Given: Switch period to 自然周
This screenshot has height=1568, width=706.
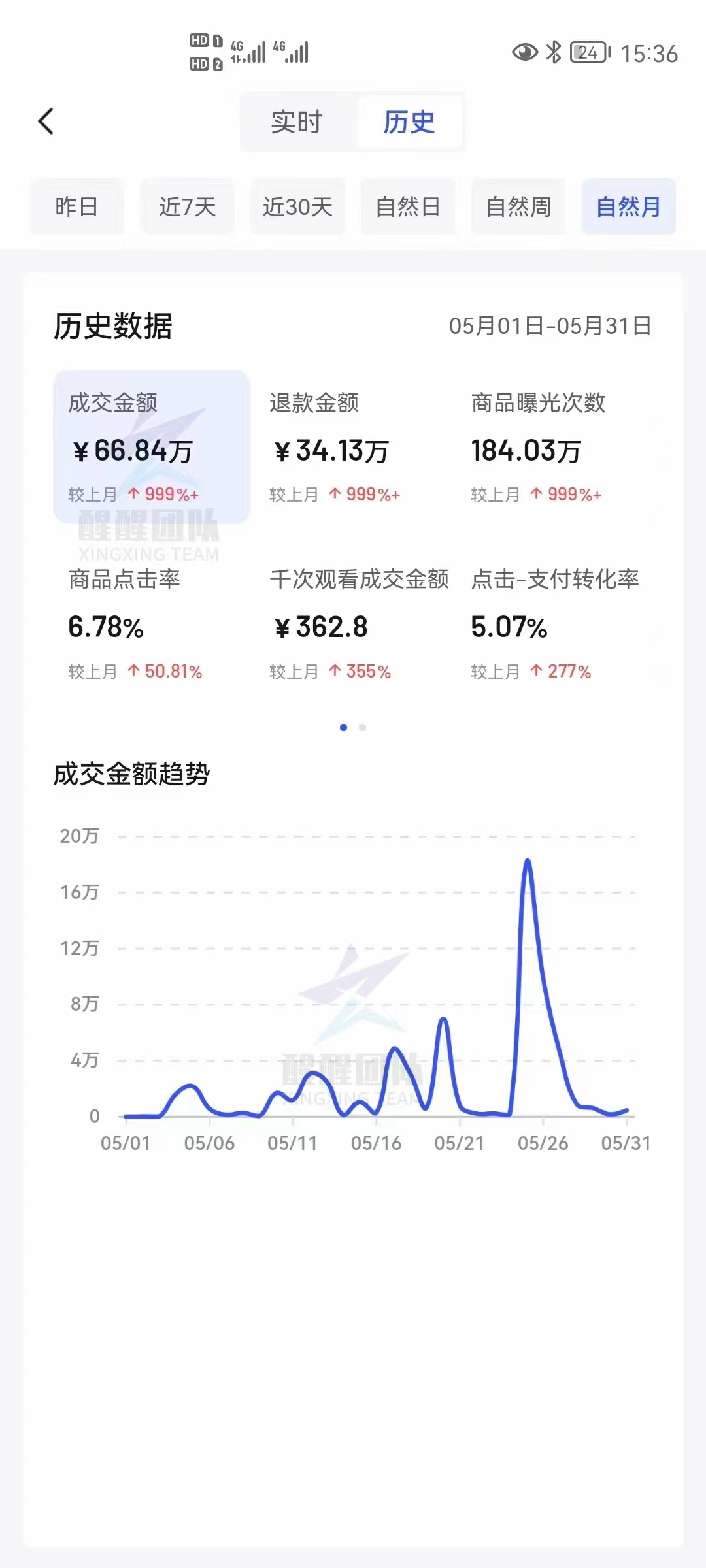Looking at the screenshot, I should pos(518,206).
